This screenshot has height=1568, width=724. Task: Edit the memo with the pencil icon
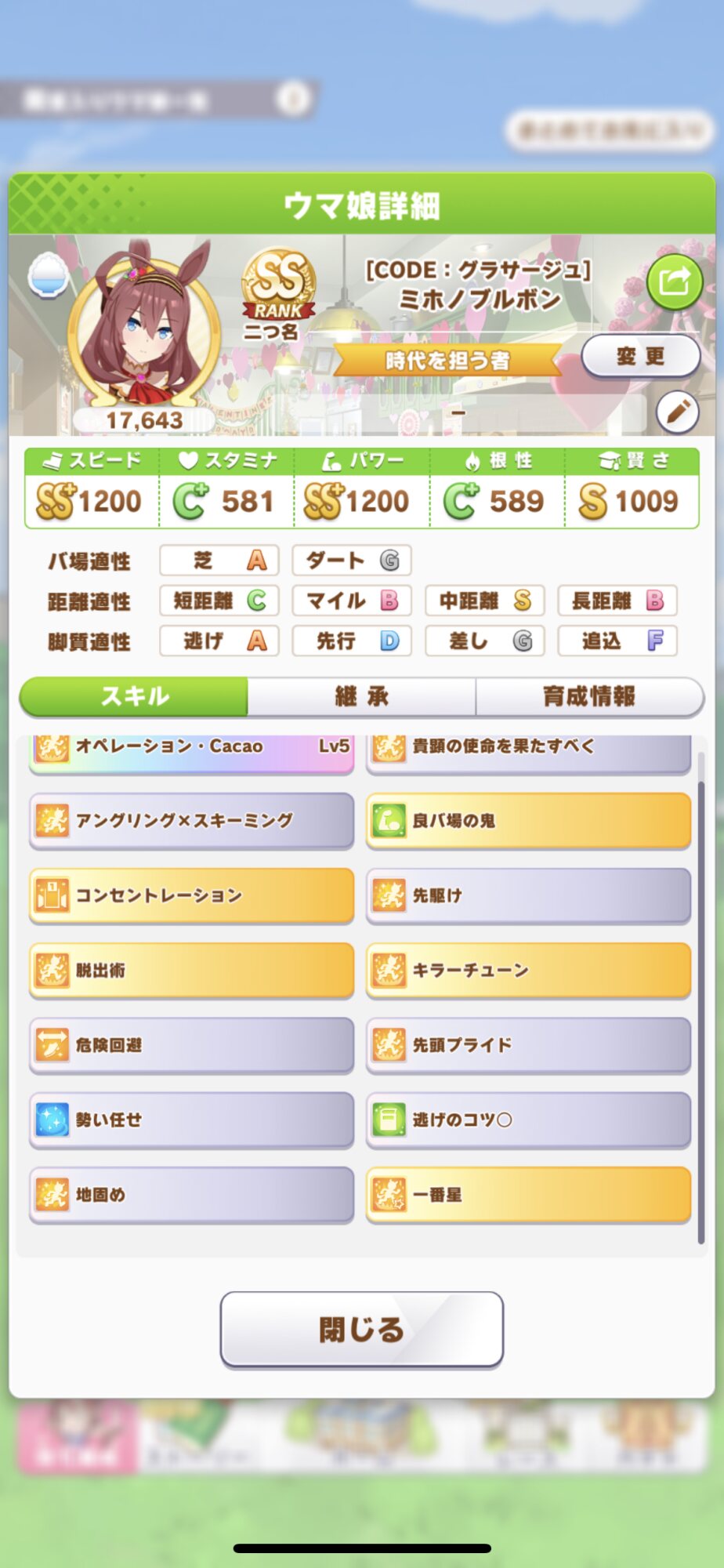677,412
